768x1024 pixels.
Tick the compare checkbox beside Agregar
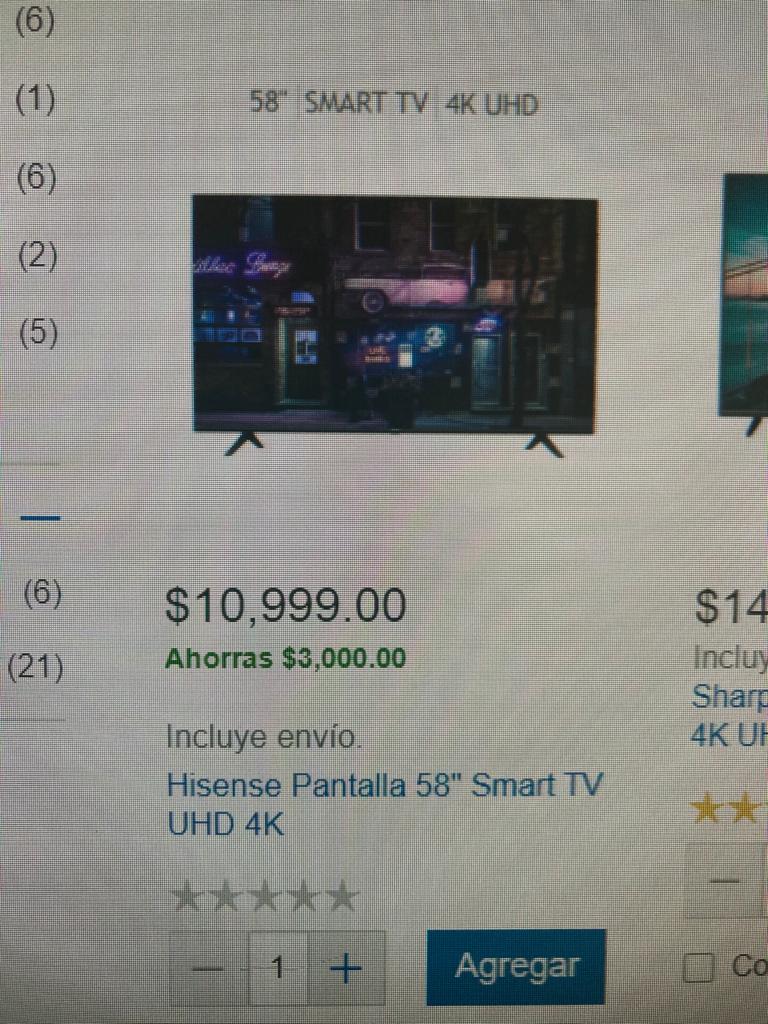pos(698,967)
